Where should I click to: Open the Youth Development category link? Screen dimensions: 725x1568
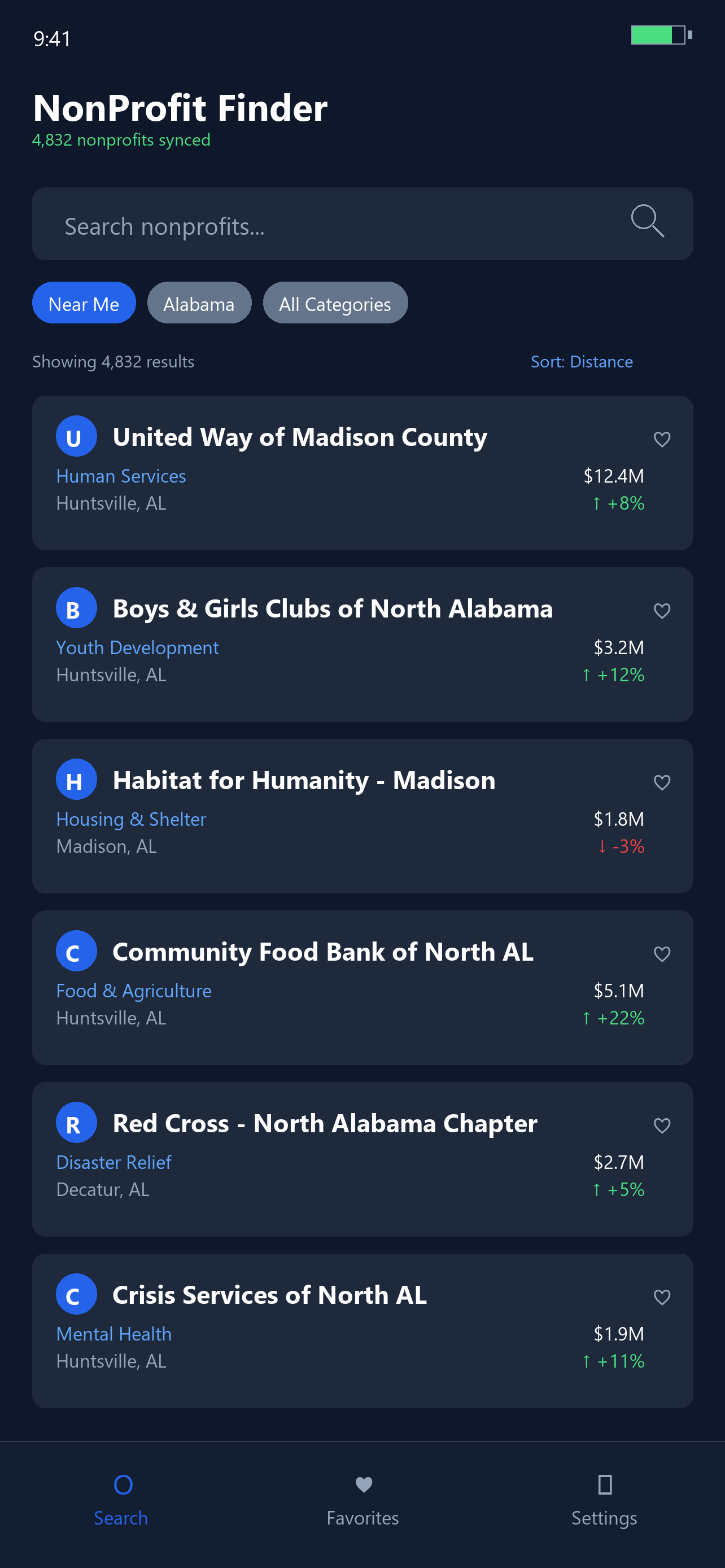(x=137, y=647)
